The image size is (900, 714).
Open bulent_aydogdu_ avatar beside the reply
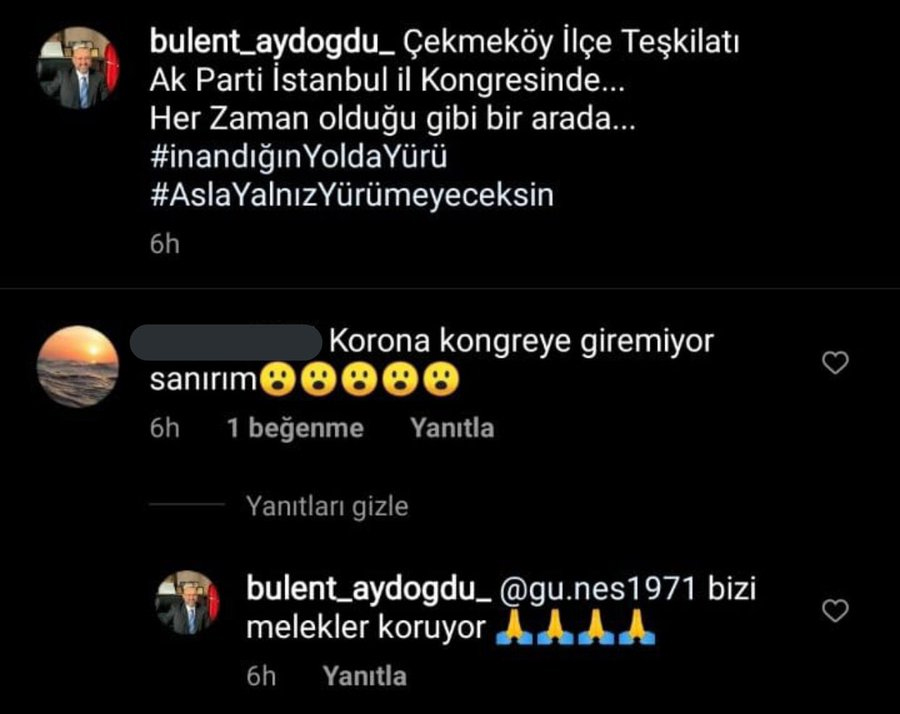click(187, 604)
